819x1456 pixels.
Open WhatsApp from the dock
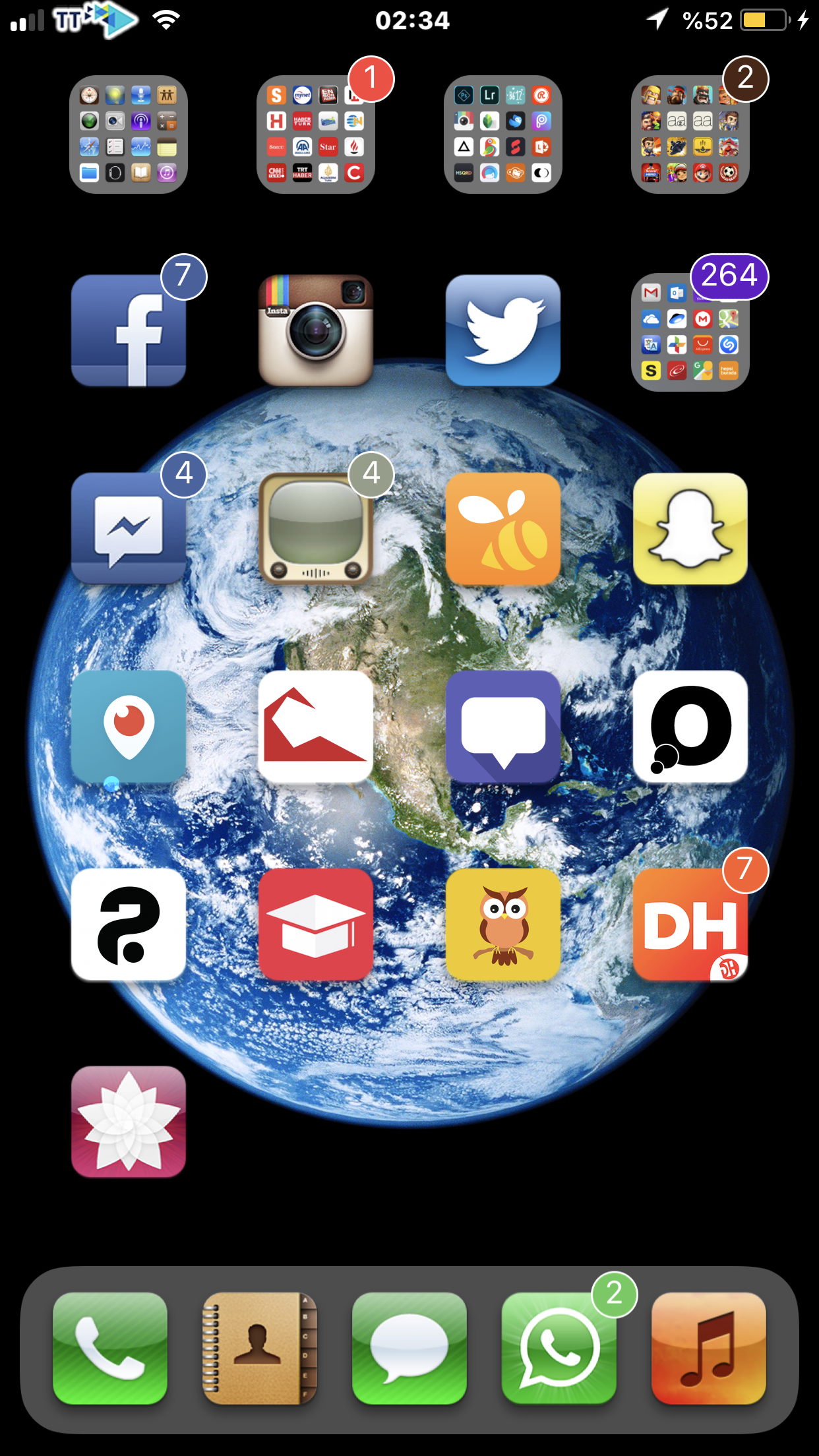(x=559, y=1349)
